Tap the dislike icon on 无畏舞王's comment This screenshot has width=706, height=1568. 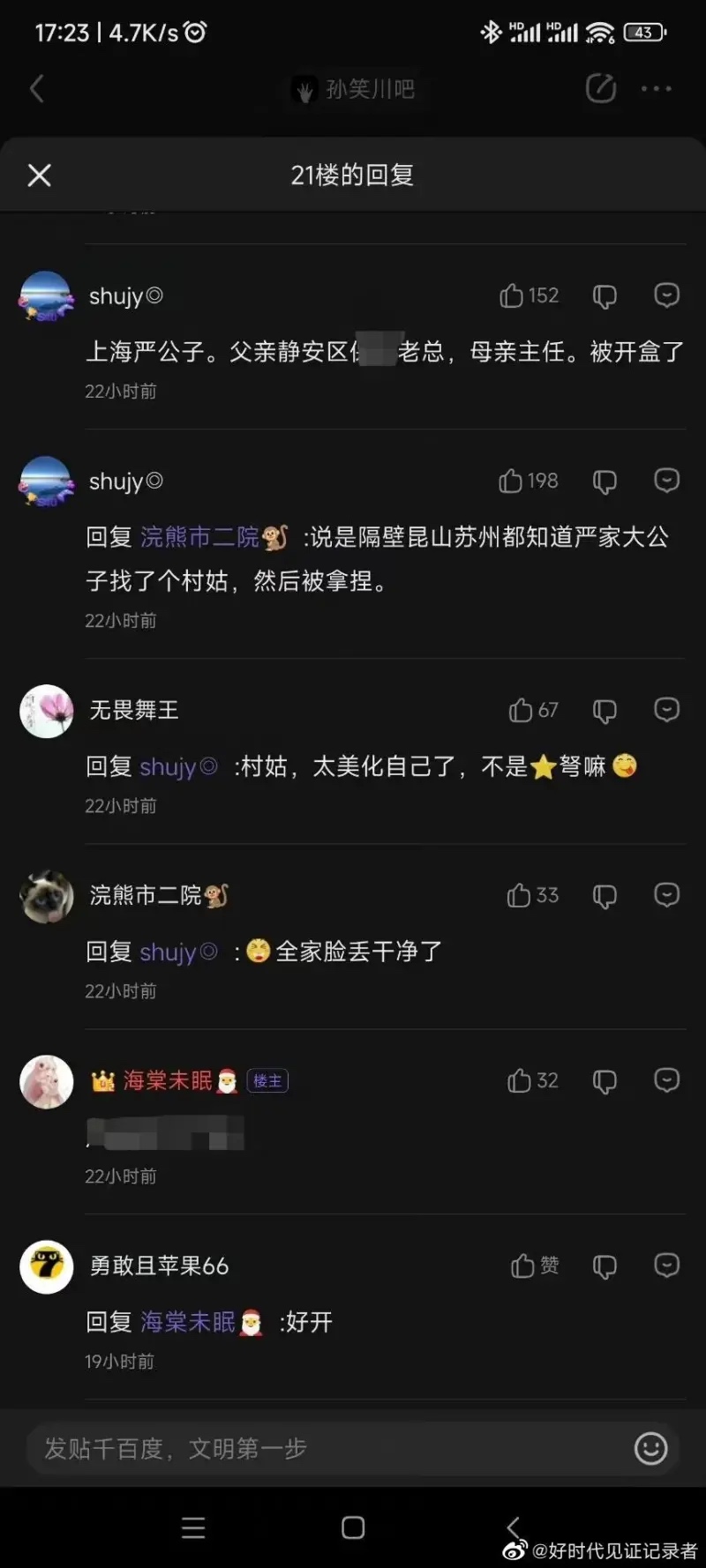click(x=605, y=710)
